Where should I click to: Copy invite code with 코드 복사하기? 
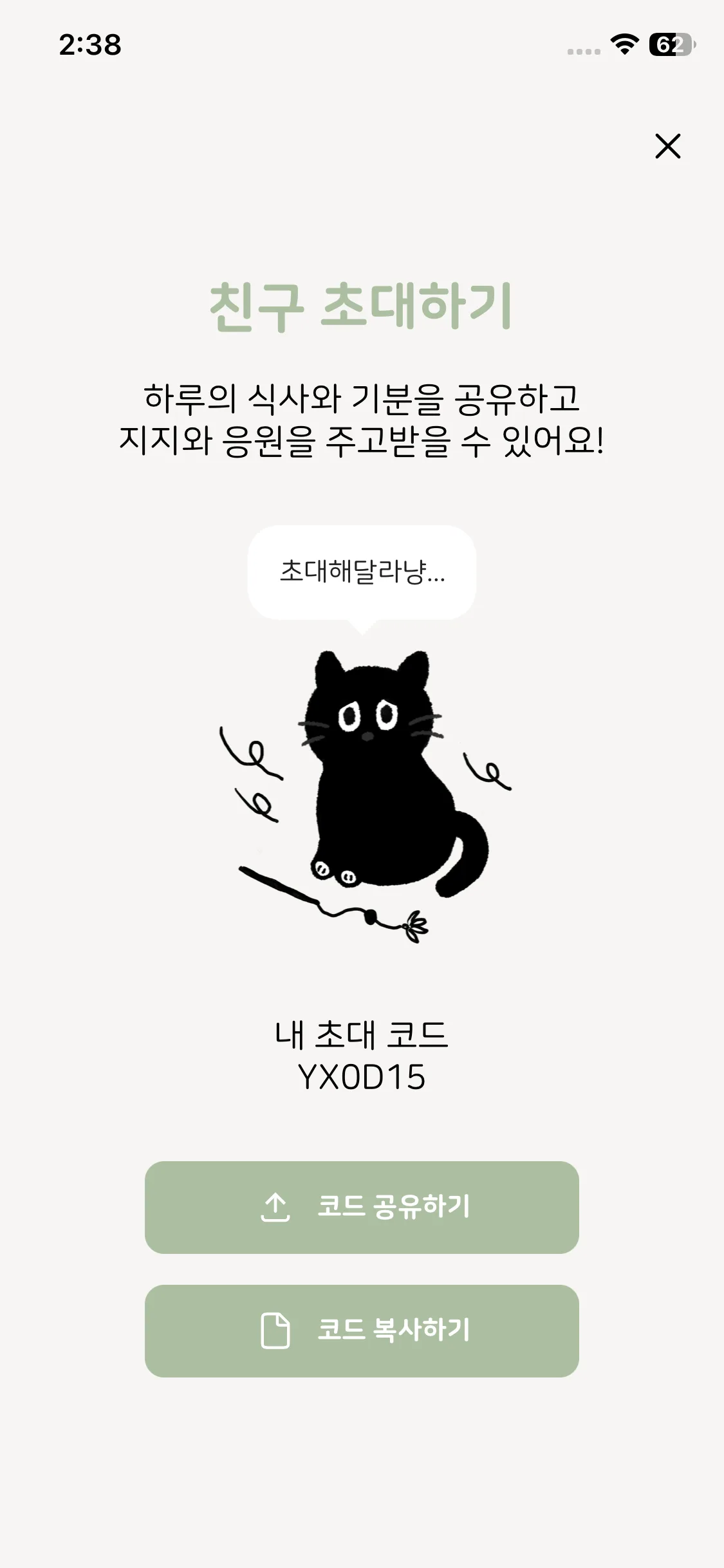point(362,1330)
